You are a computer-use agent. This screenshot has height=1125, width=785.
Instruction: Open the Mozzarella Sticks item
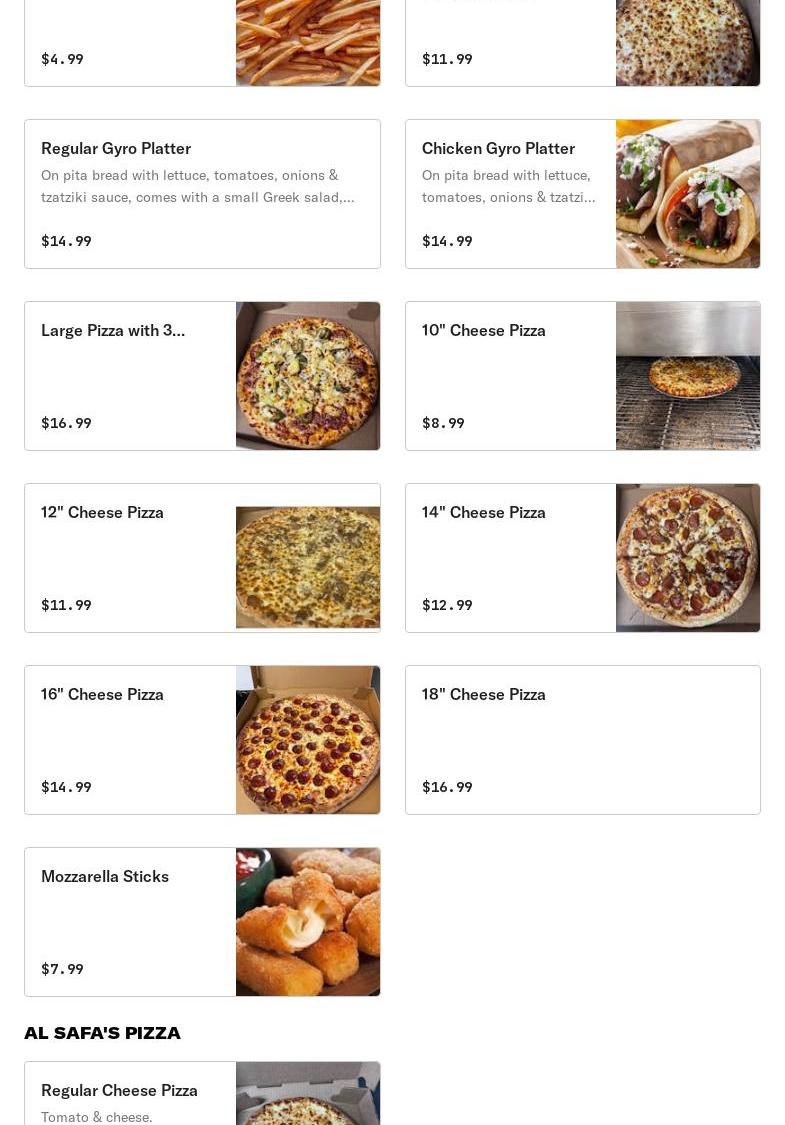click(x=202, y=922)
